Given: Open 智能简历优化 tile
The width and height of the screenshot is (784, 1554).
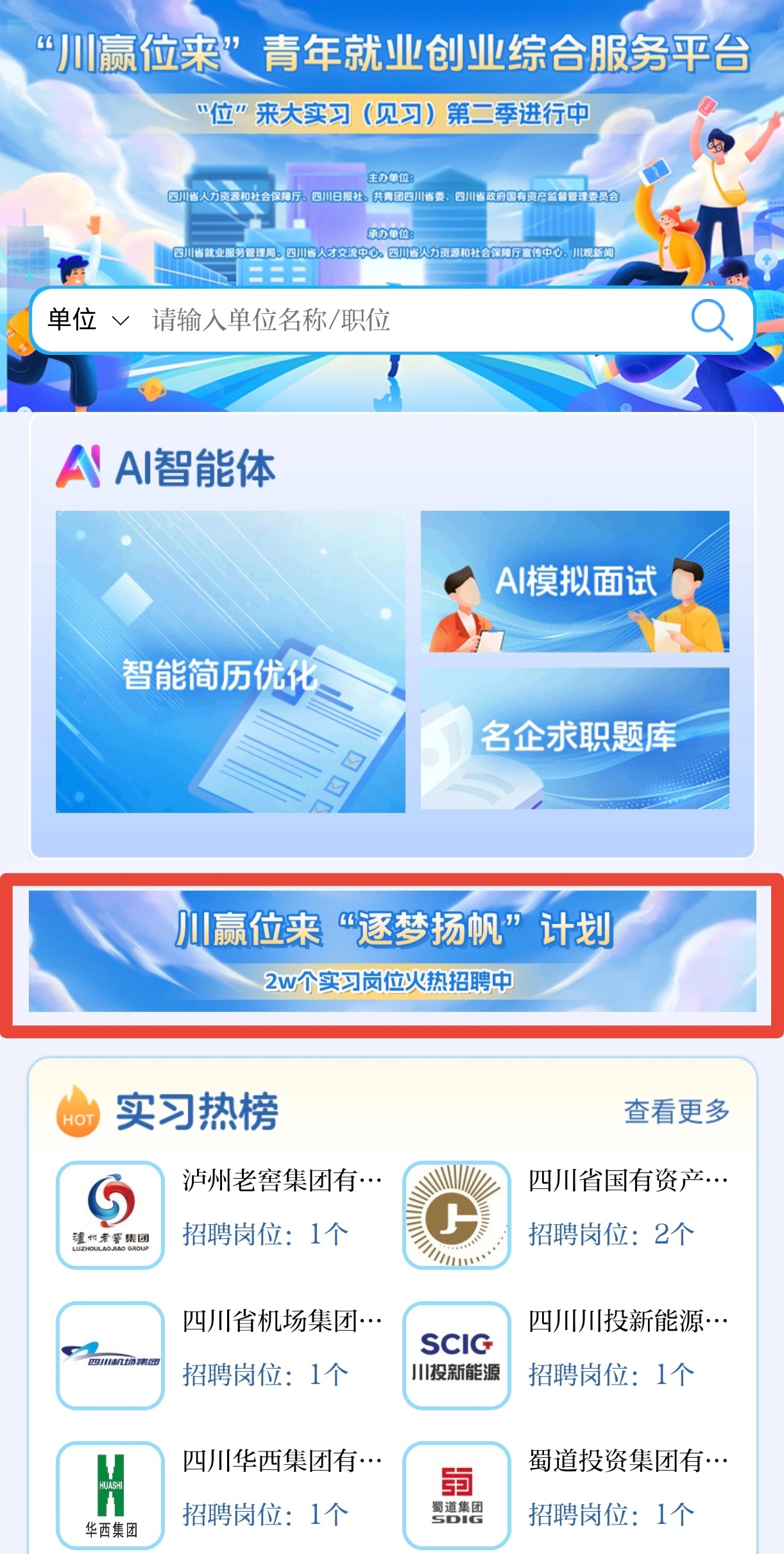Looking at the screenshot, I should [230, 662].
